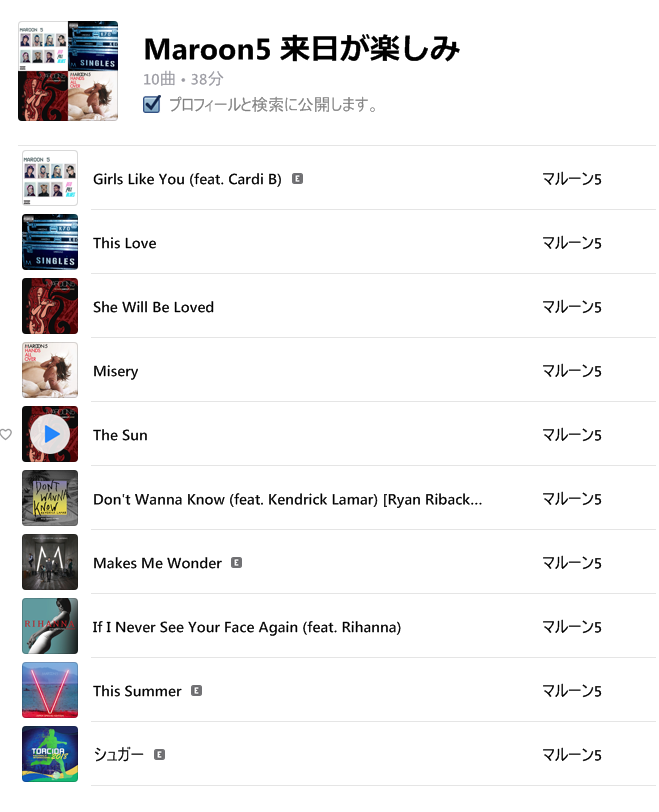Choose She Will Be Loved from the playlist
659x812 pixels.
coord(153,307)
